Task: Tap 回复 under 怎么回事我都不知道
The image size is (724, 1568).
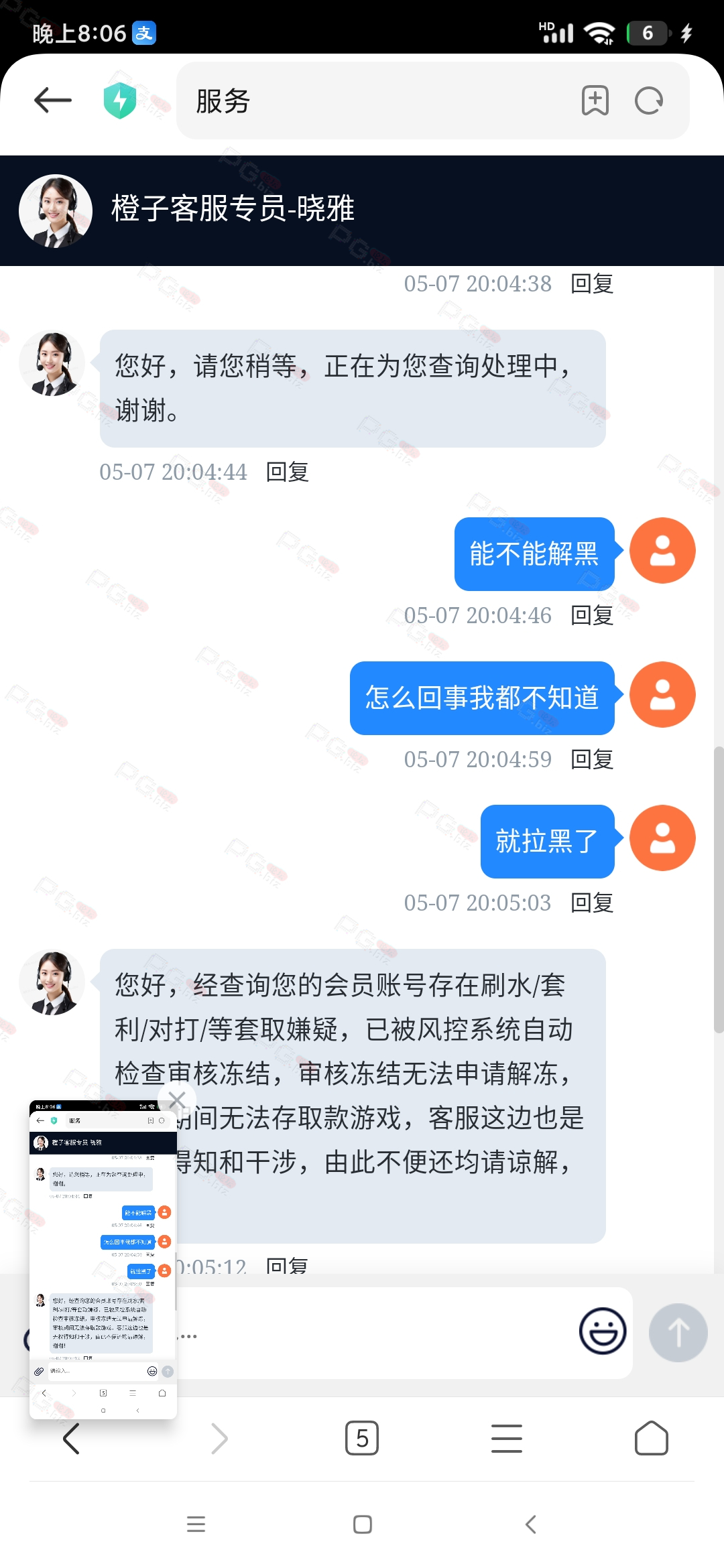Action: [592, 759]
